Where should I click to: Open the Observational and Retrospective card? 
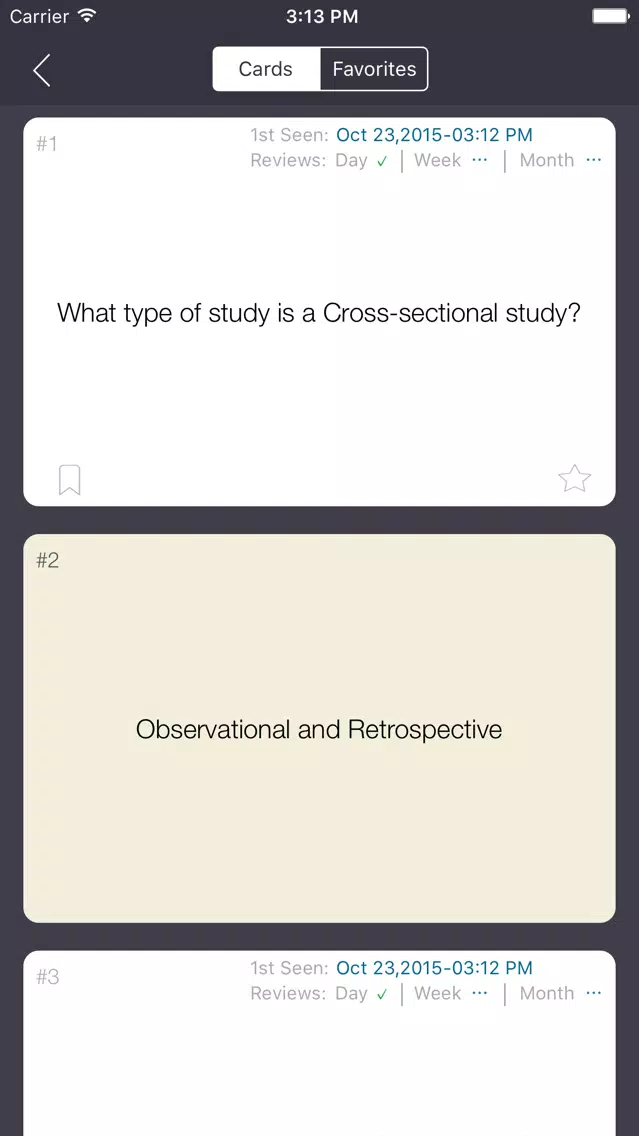(320, 728)
